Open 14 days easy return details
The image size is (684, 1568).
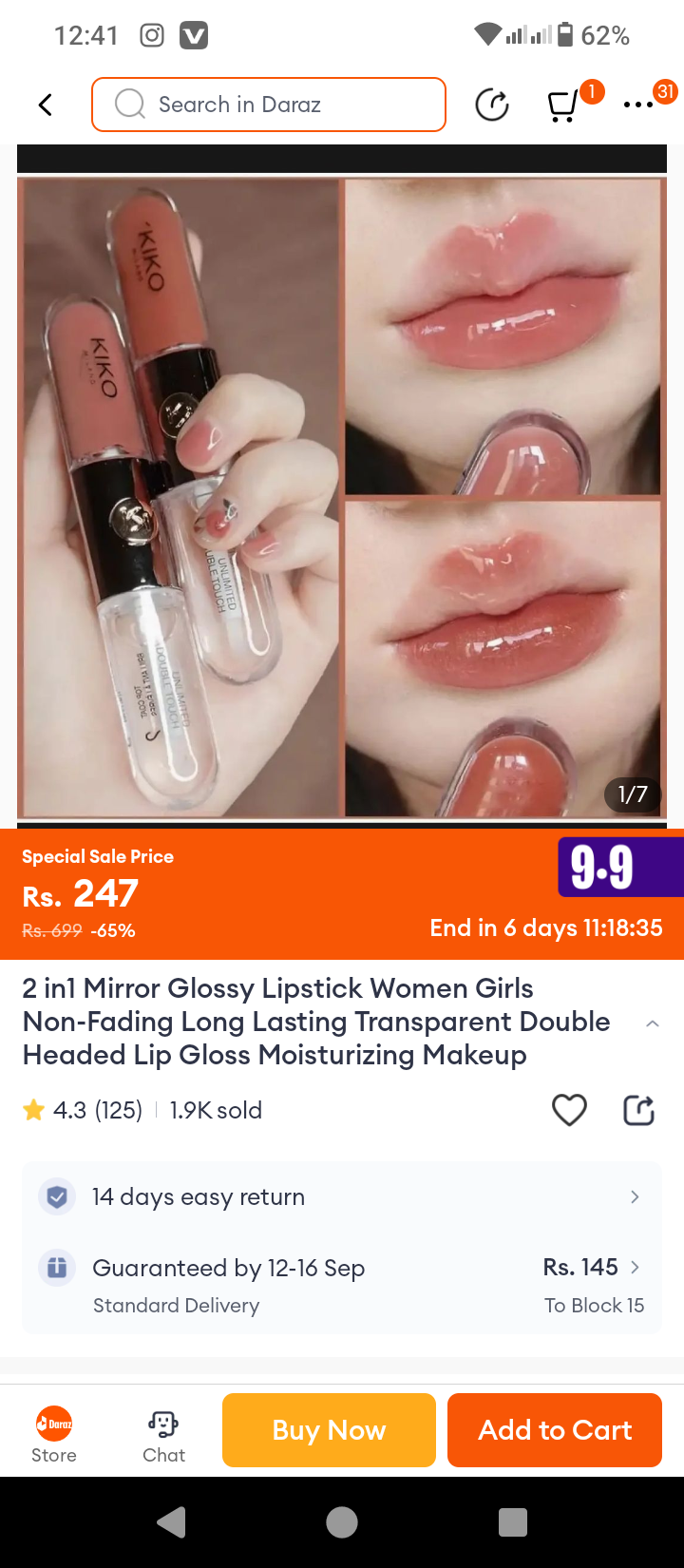pos(342,1197)
